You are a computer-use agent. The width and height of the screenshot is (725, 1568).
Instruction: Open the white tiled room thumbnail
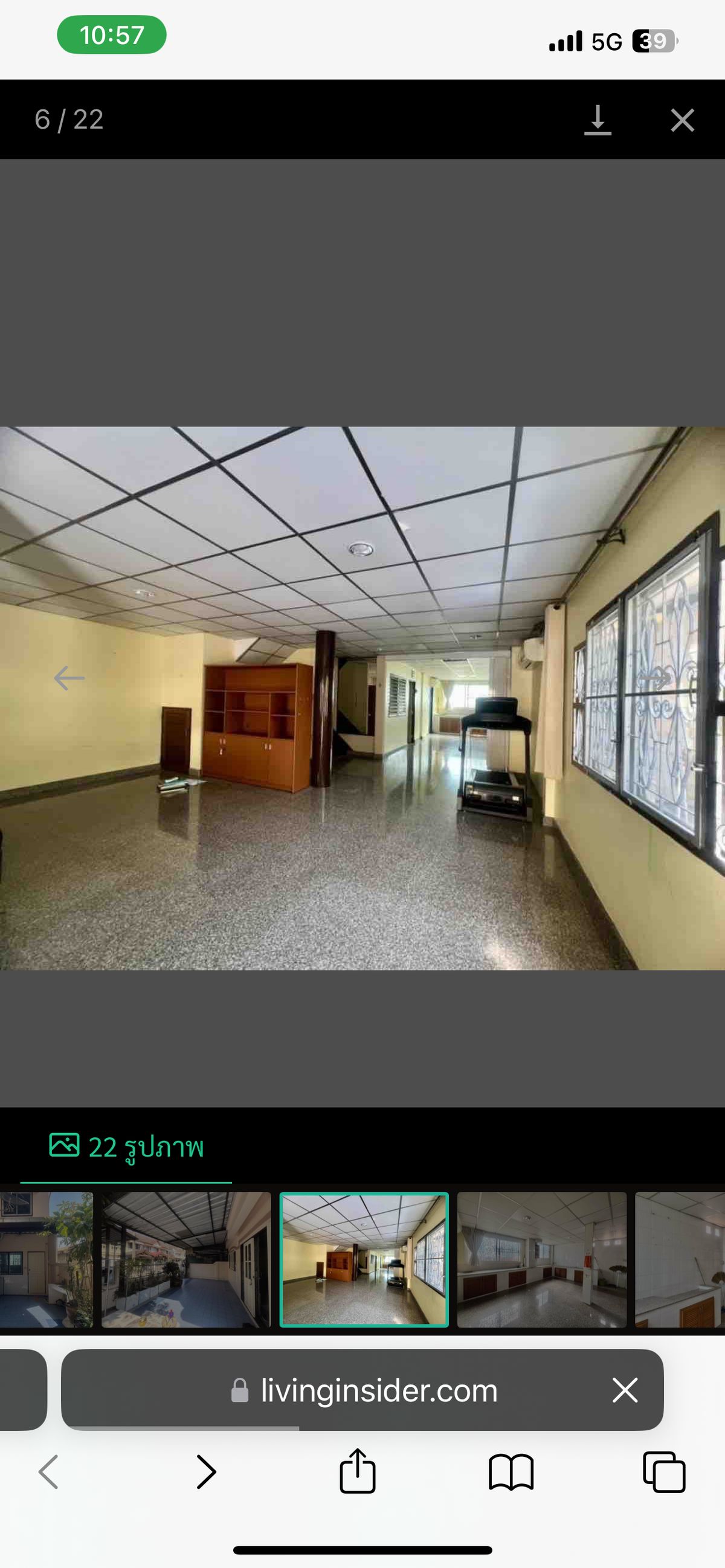pos(679,1259)
